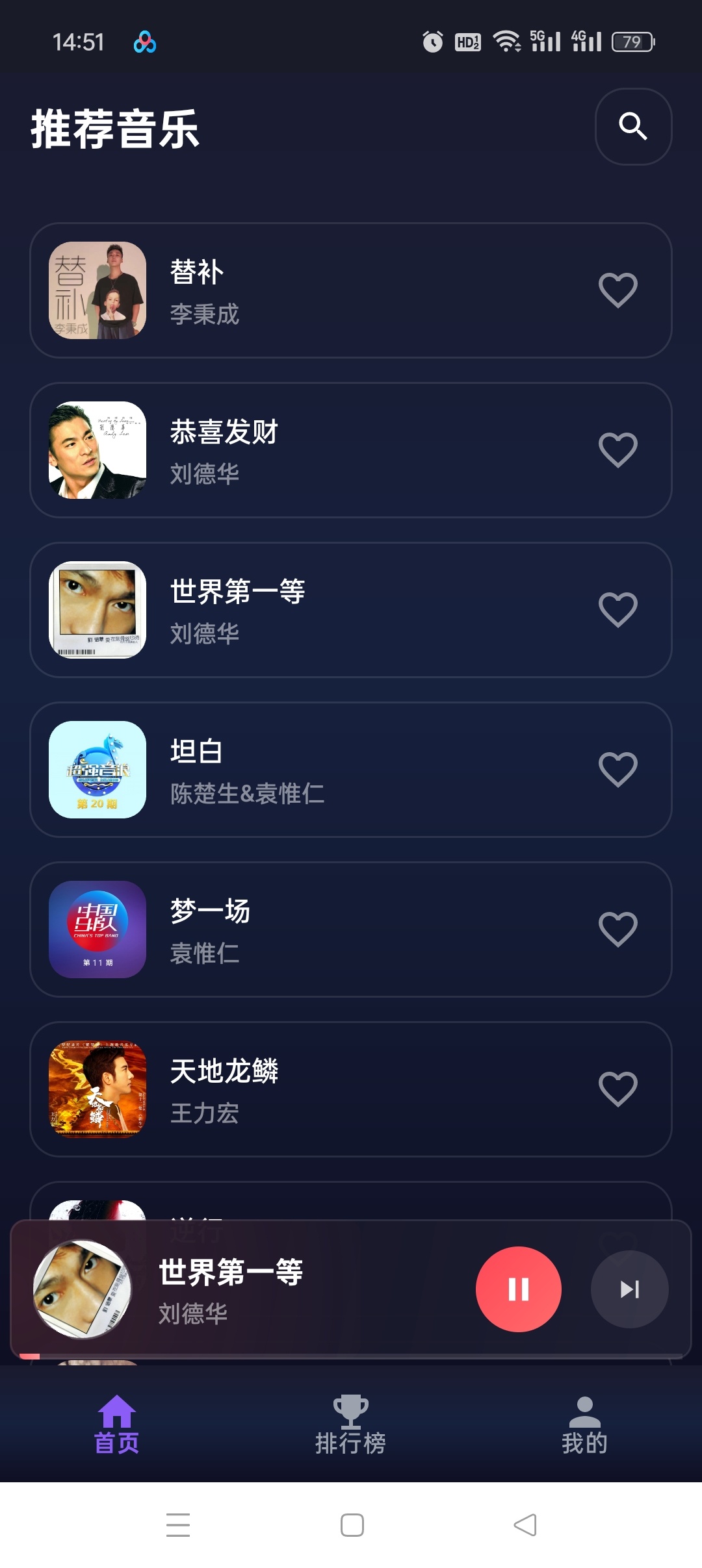Viewport: 702px width, 1568px height.
Task: Favorite 坦白 by tapping its heart
Action: (616, 770)
